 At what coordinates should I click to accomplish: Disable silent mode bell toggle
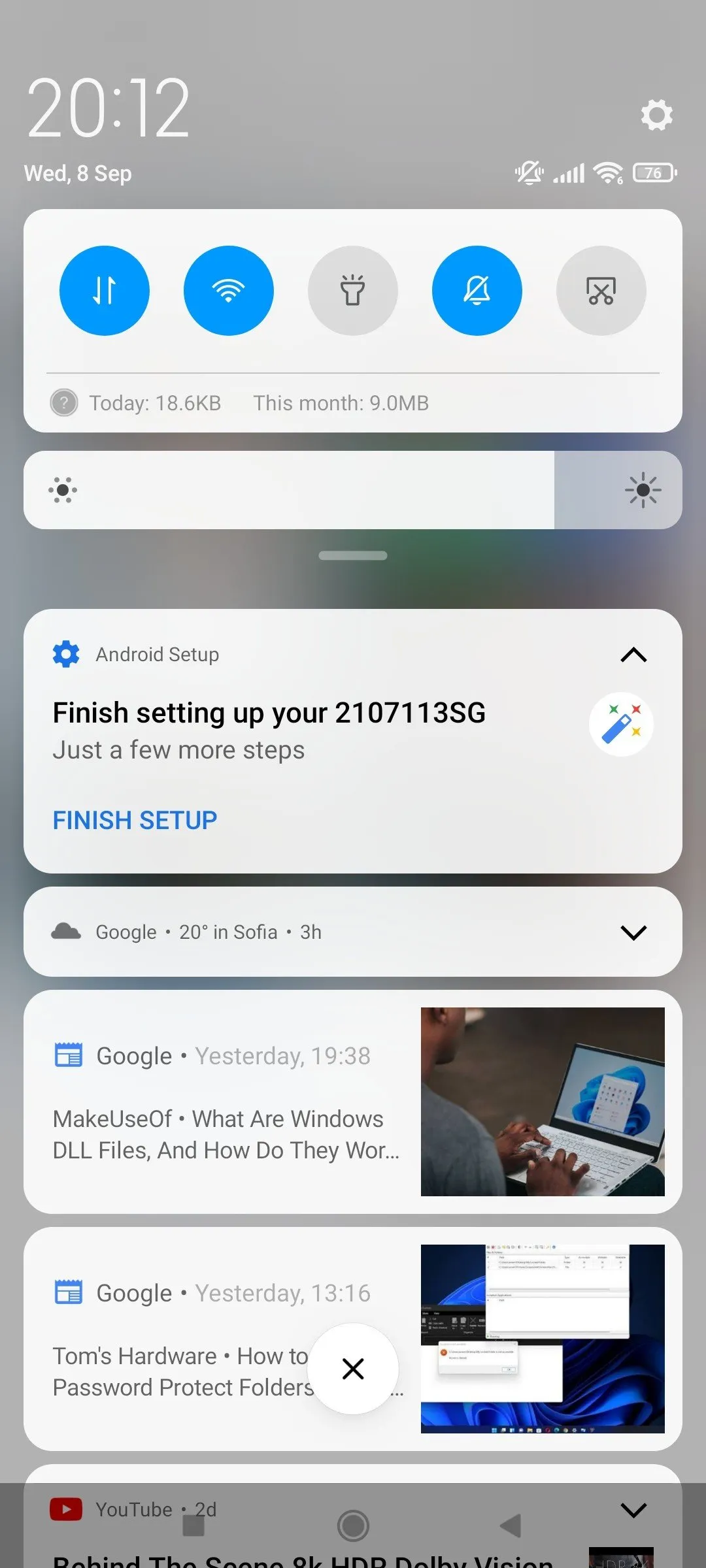coord(477,291)
